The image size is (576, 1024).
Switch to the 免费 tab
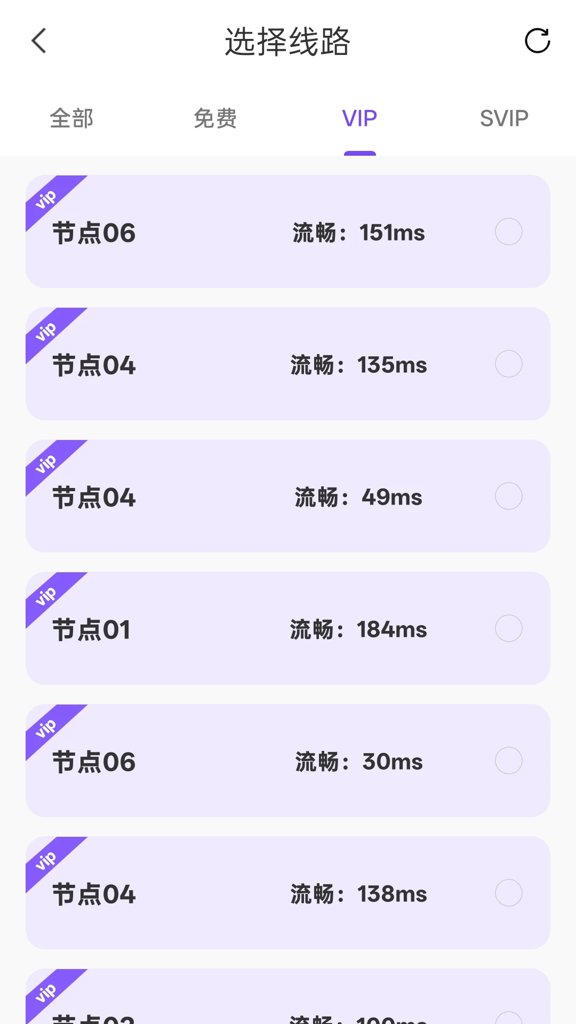pos(216,118)
